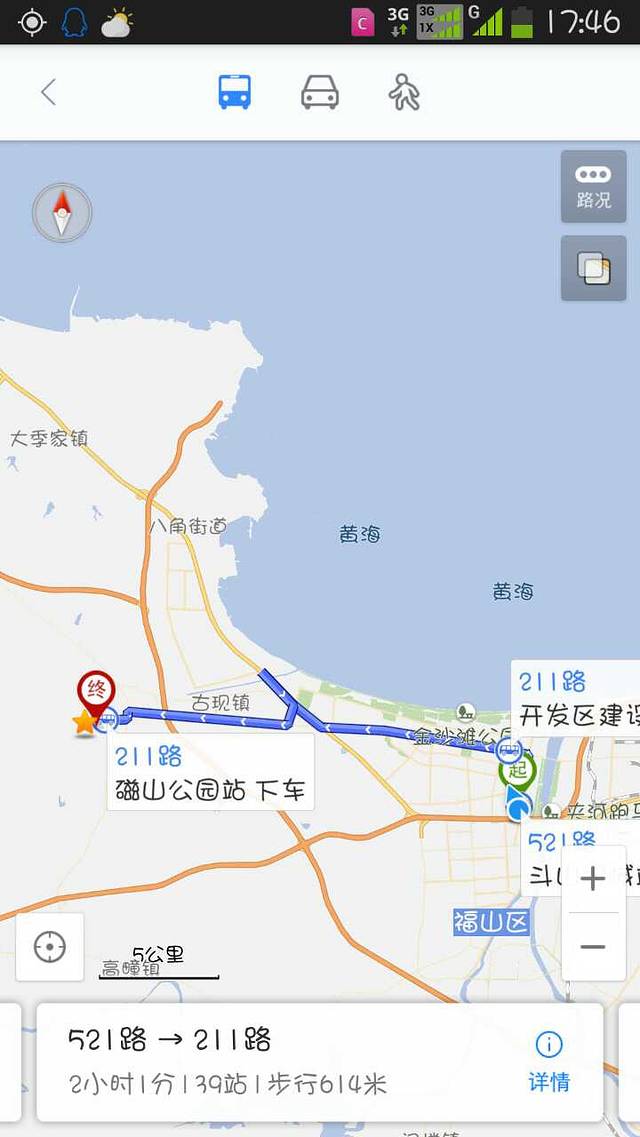Select the green 起 start marker
This screenshot has height=1137, width=640.
518,770
